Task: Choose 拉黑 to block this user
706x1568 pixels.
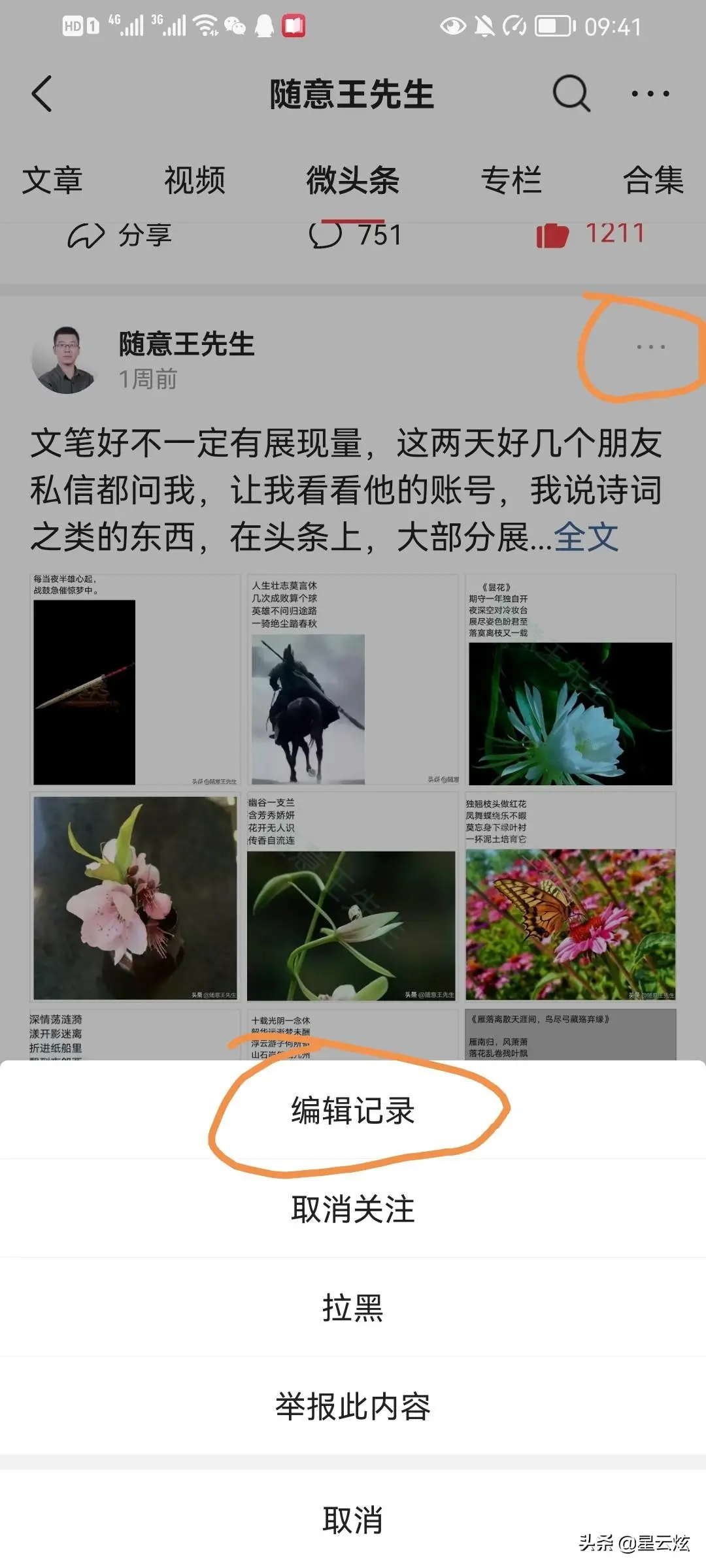Action: click(353, 1307)
